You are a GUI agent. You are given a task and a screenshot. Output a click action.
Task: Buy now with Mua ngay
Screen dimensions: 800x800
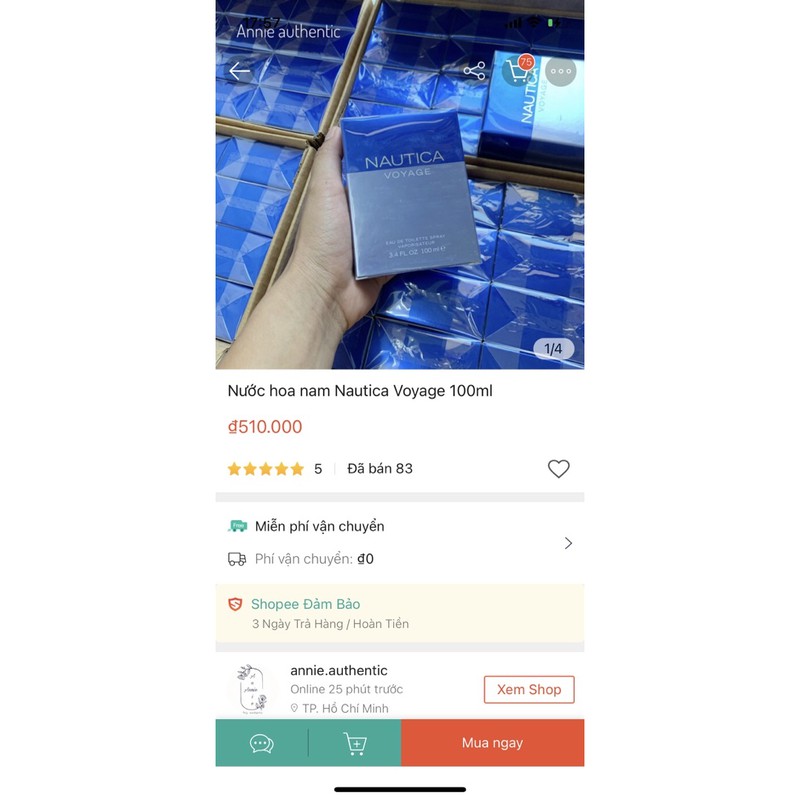492,743
